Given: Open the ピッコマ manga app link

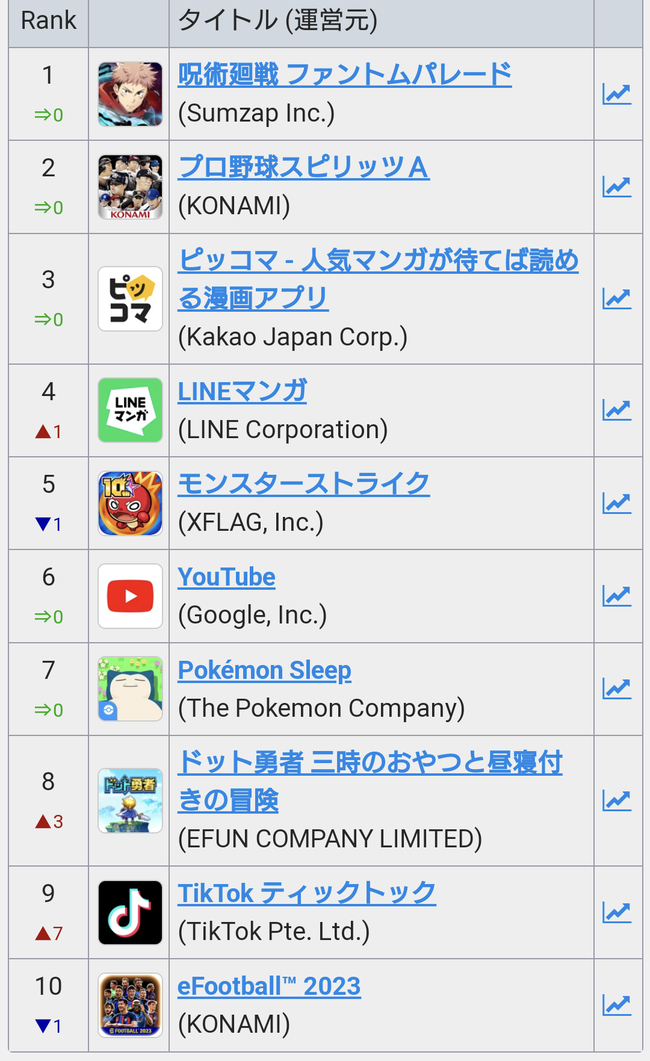Looking at the screenshot, I should click(378, 279).
